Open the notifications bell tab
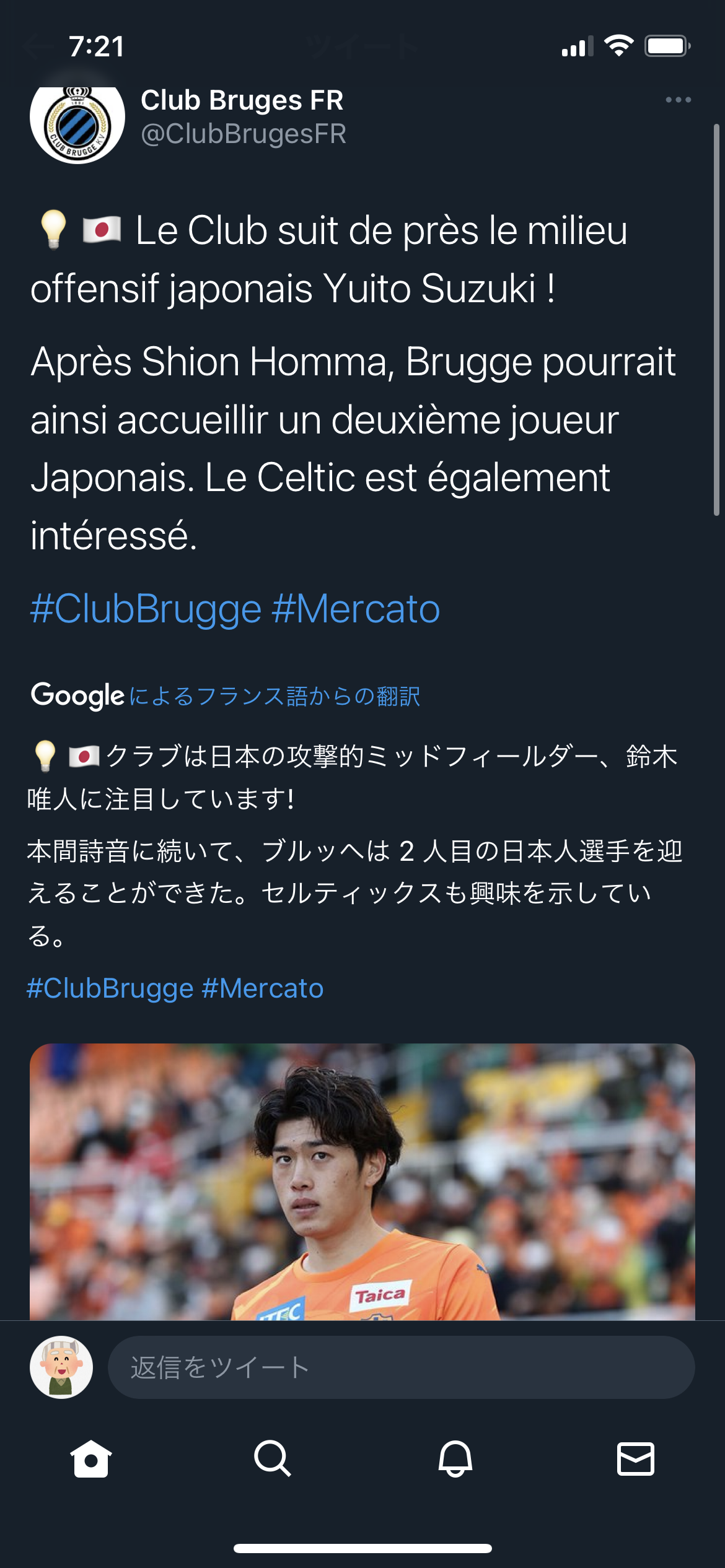 (x=455, y=1459)
